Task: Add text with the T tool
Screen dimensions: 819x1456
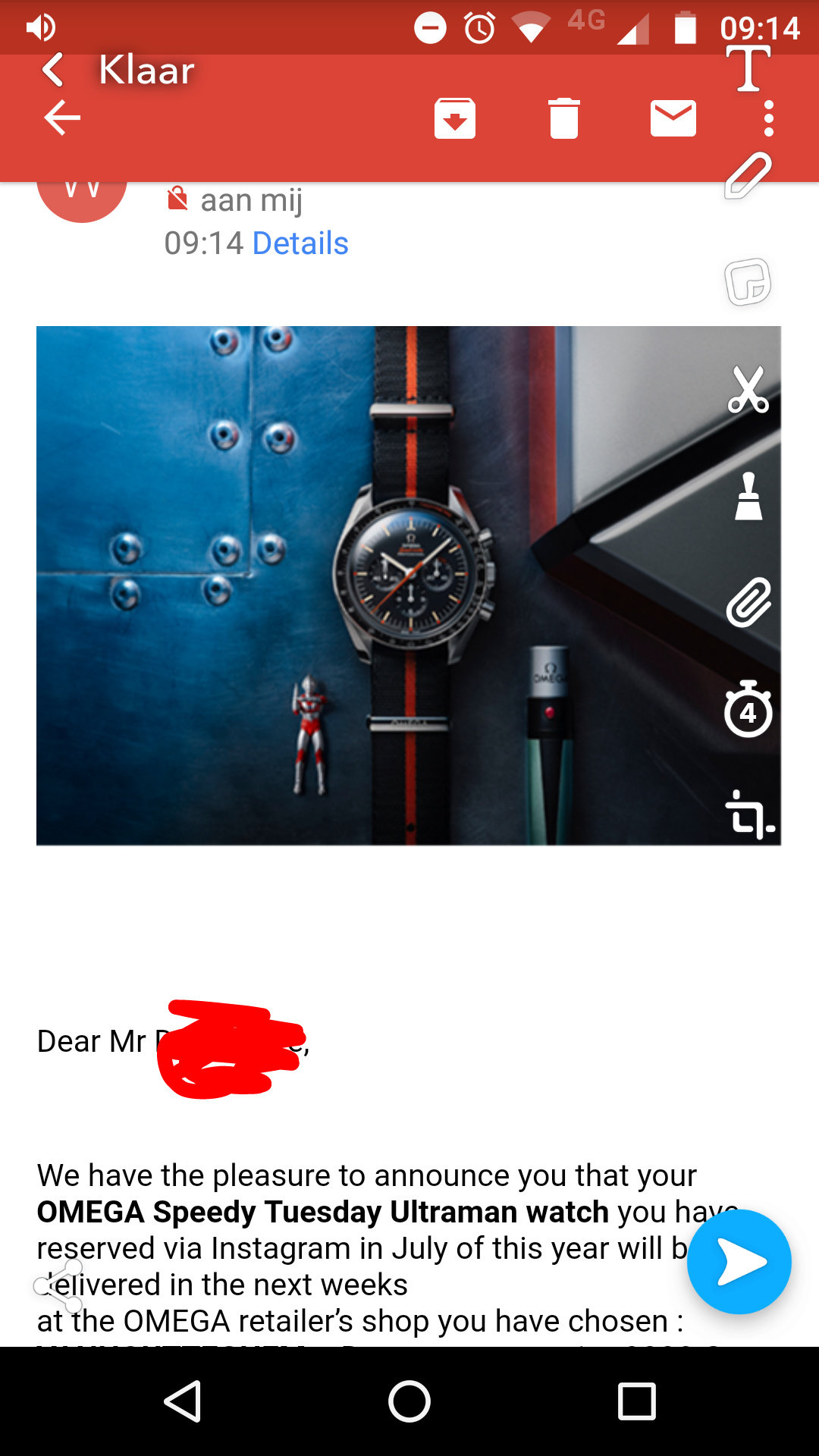Action: point(748,68)
